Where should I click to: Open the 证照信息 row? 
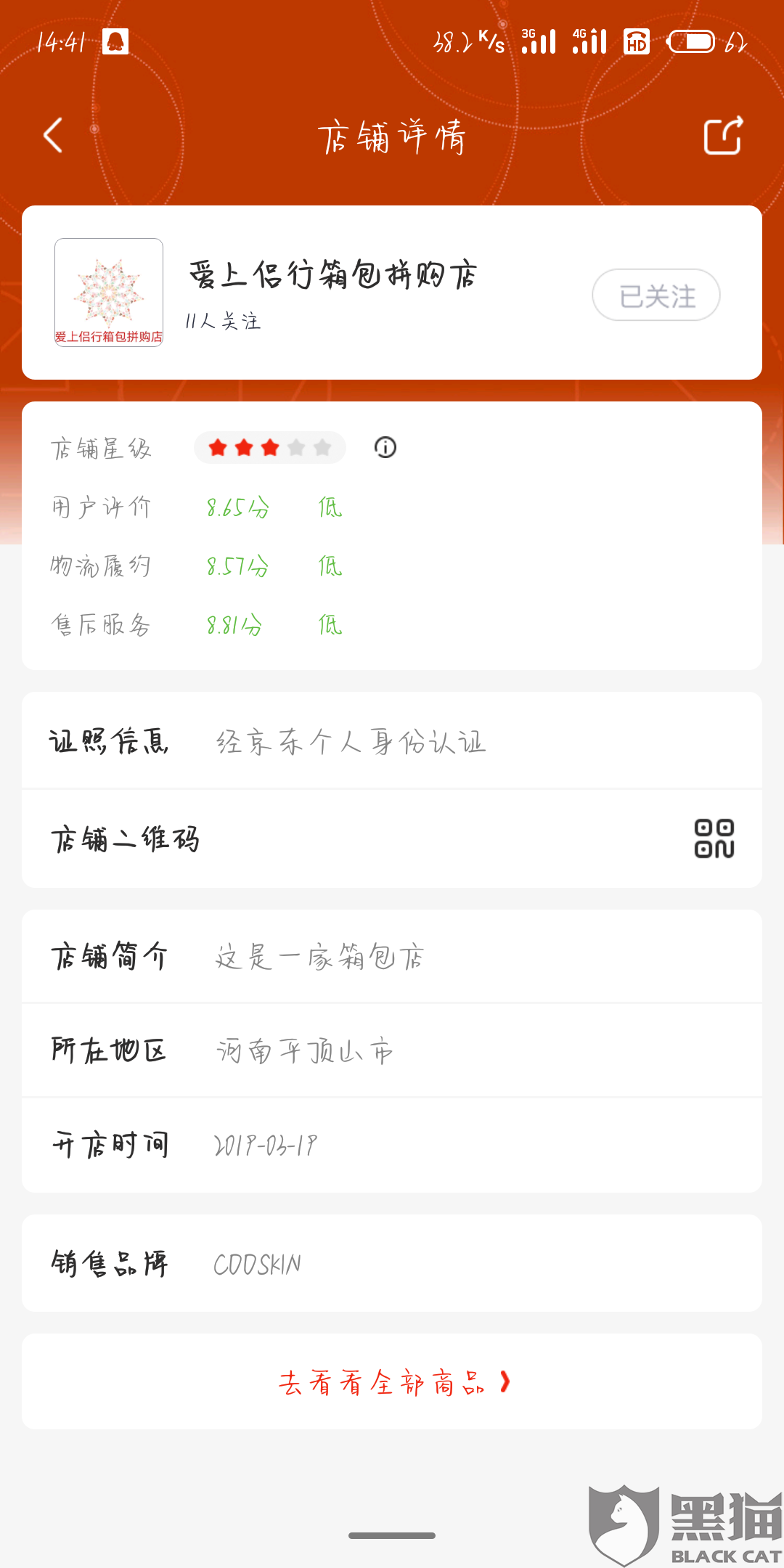pos(392,741)
